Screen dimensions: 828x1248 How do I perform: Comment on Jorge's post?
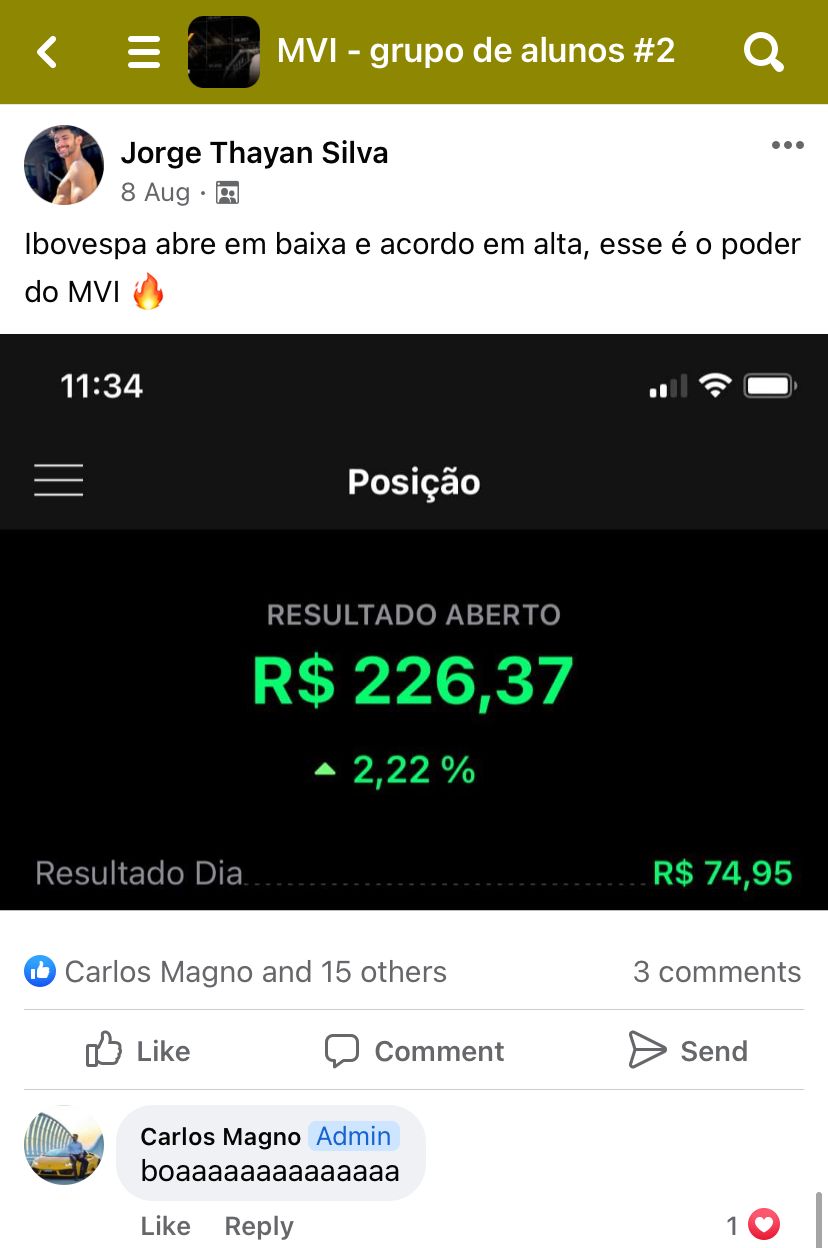point(414,1051)
